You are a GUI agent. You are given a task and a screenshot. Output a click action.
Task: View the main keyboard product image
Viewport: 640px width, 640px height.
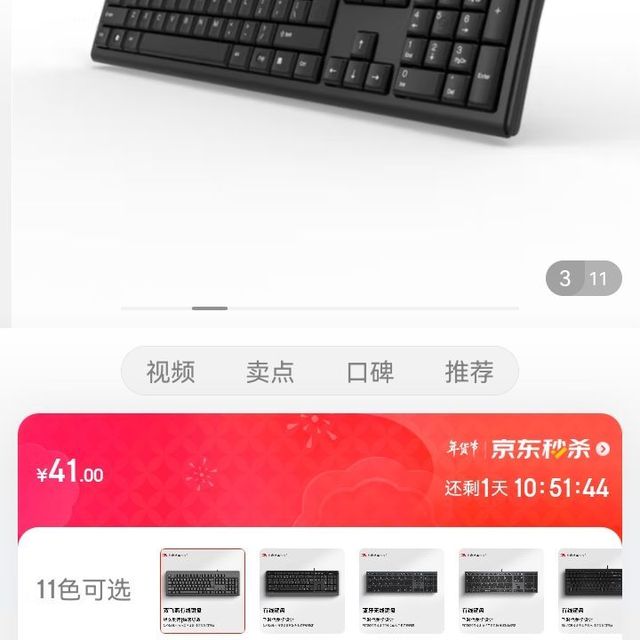pos(320,80)
